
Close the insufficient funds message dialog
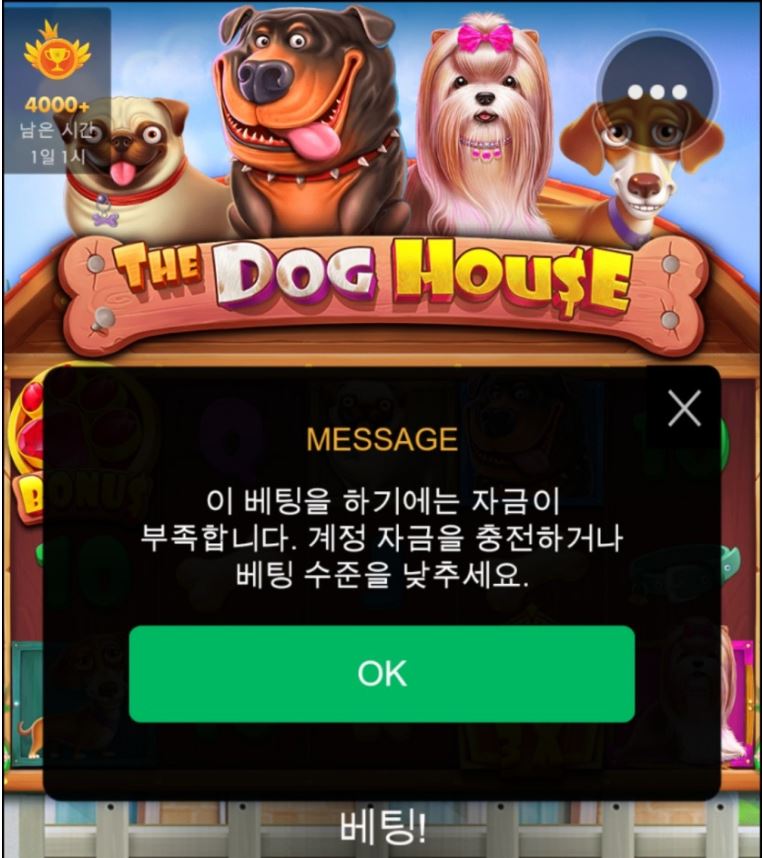click(684, 408)
